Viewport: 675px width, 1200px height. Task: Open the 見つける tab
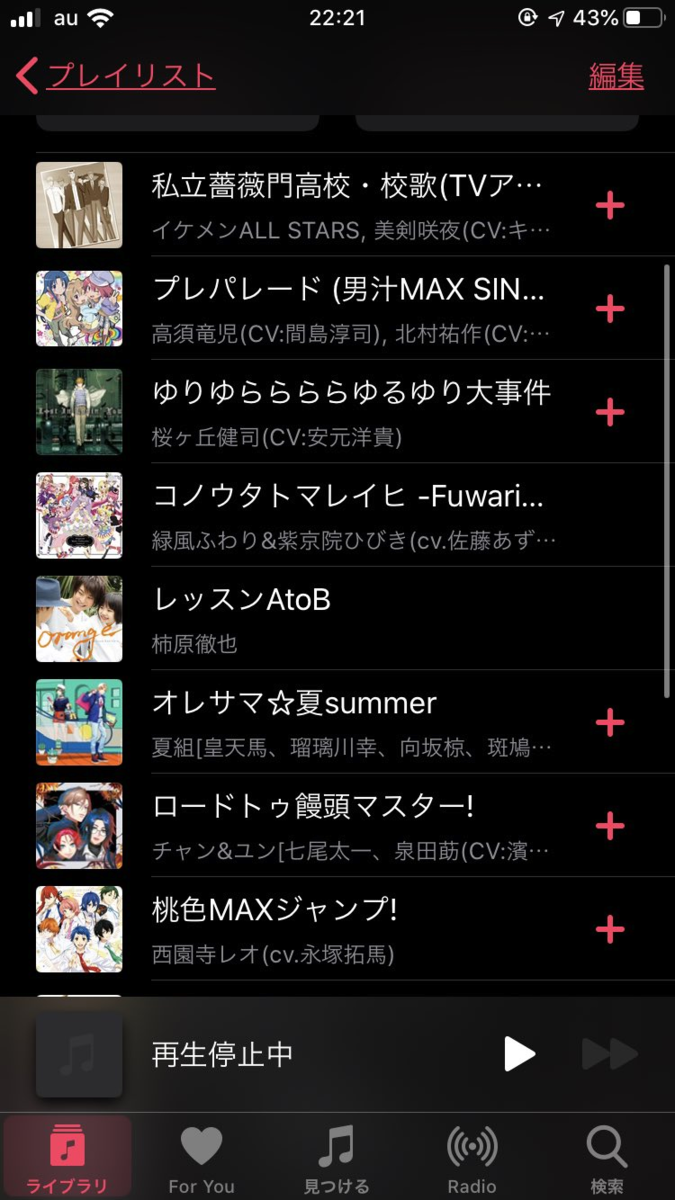tap(336, 1158)
